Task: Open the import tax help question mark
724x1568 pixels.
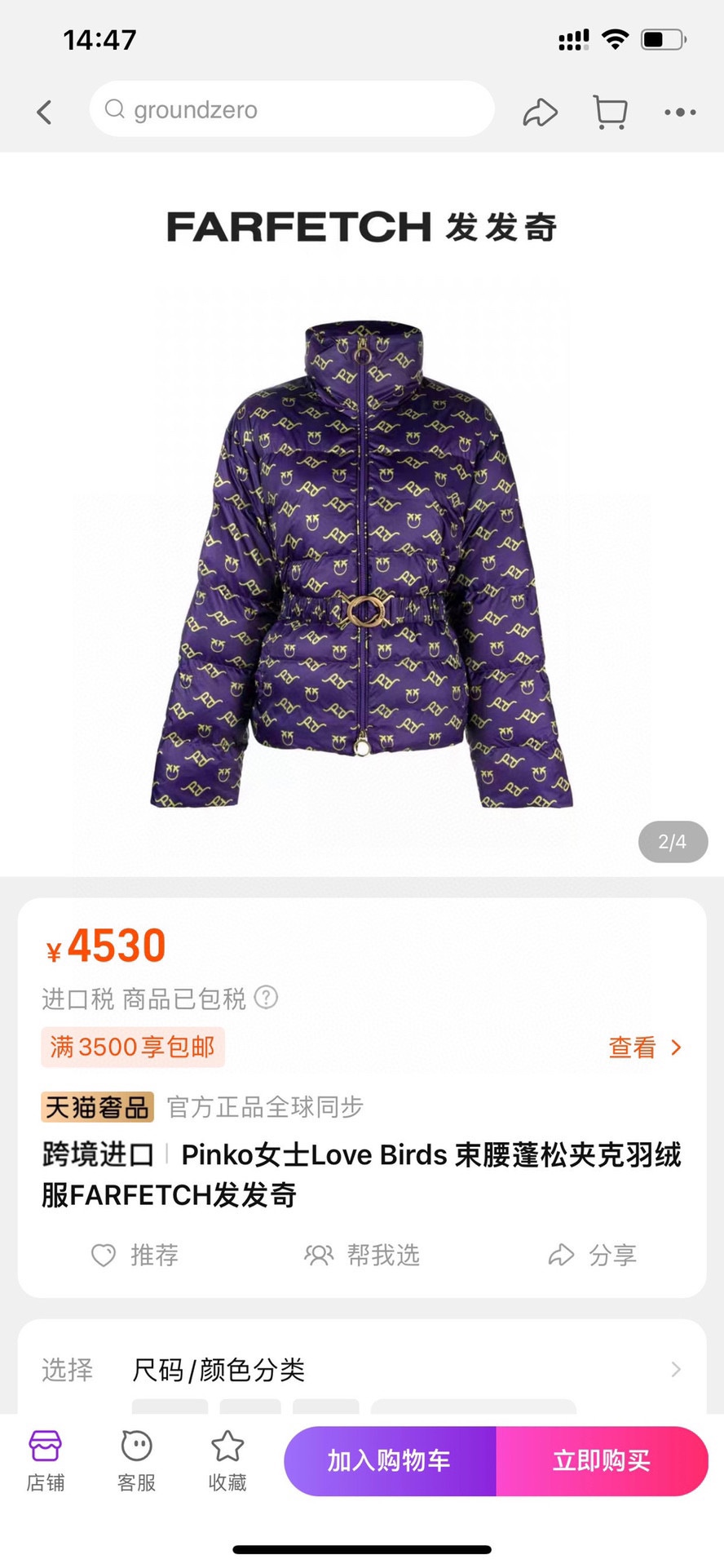Action: tap(267, 997)
